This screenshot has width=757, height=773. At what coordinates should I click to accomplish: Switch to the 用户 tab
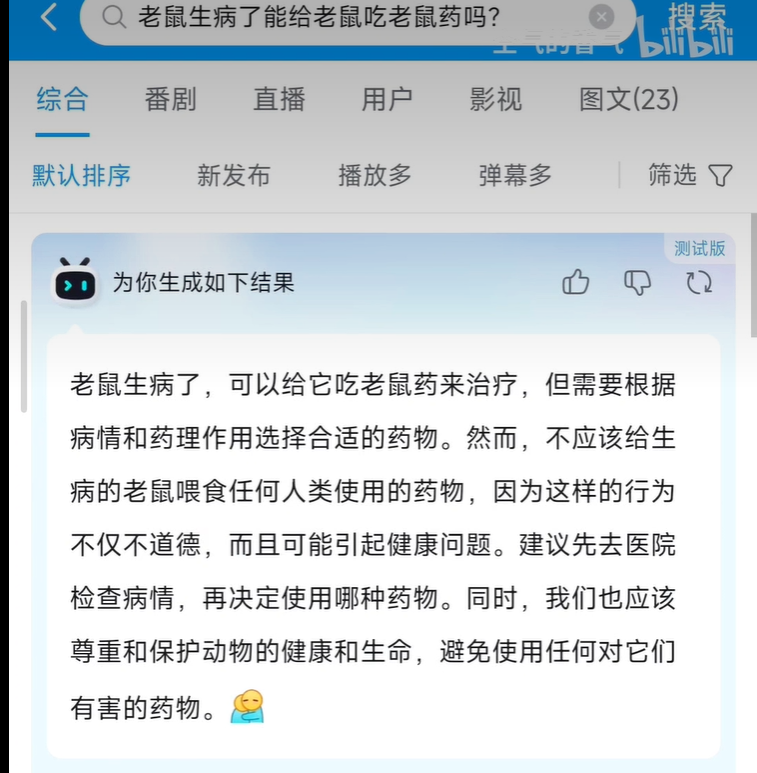click(387, 99)
